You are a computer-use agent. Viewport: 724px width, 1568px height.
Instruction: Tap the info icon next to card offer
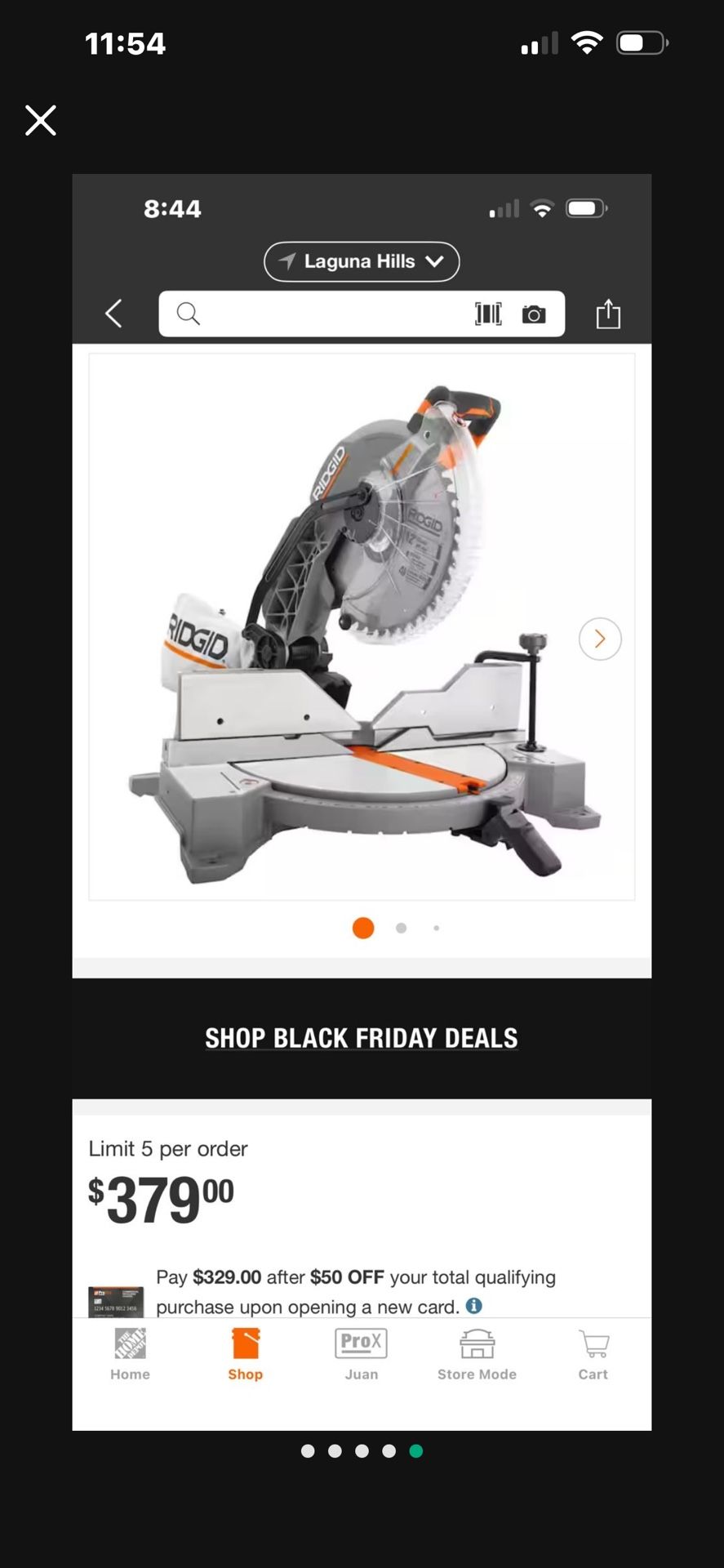point(475,1307)
